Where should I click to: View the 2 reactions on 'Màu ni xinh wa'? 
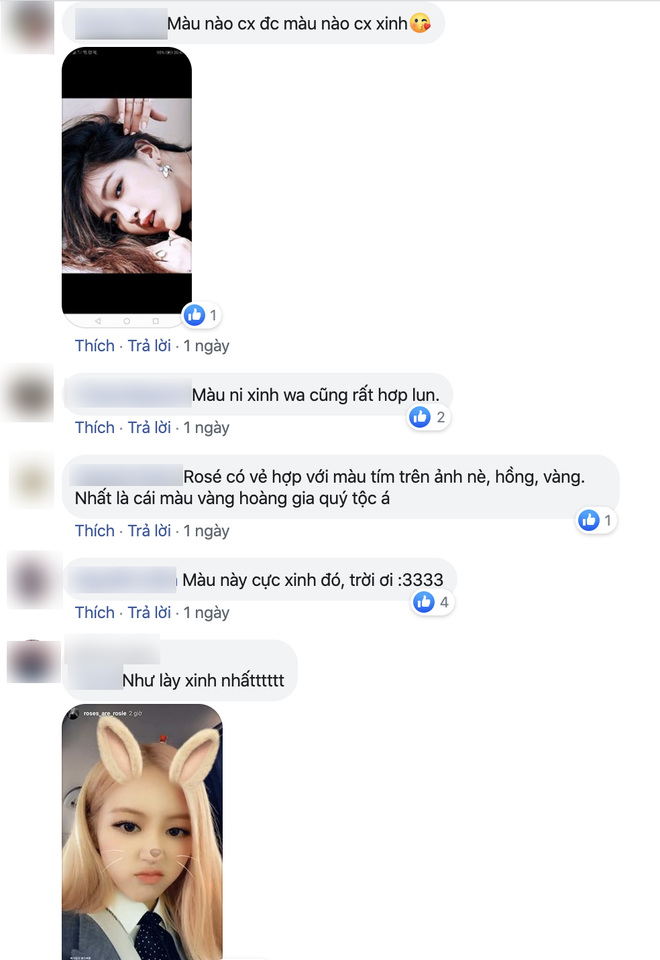(x=428, y=417)
